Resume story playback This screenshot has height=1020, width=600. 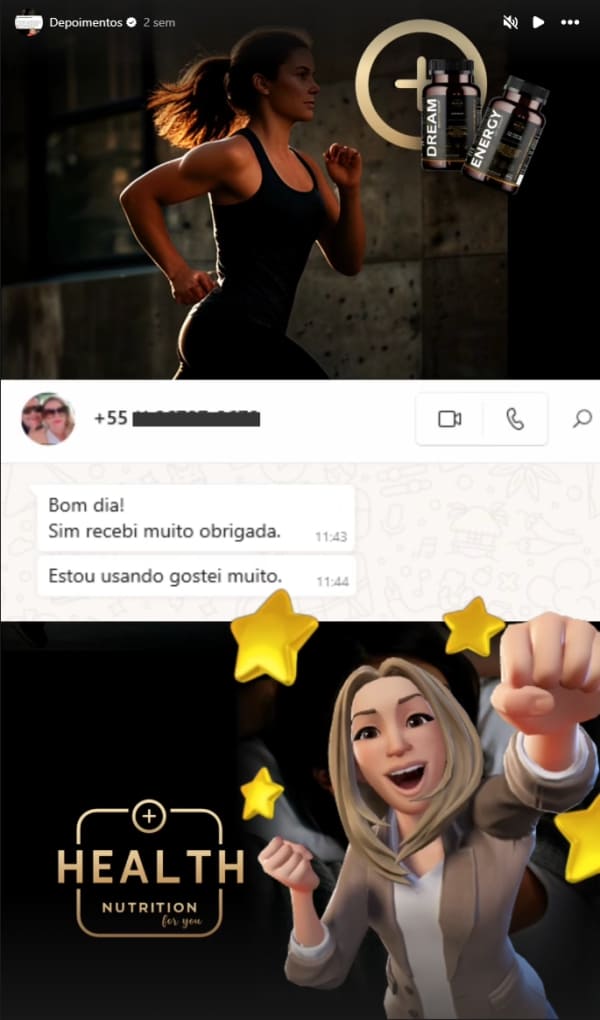point(539,21)
